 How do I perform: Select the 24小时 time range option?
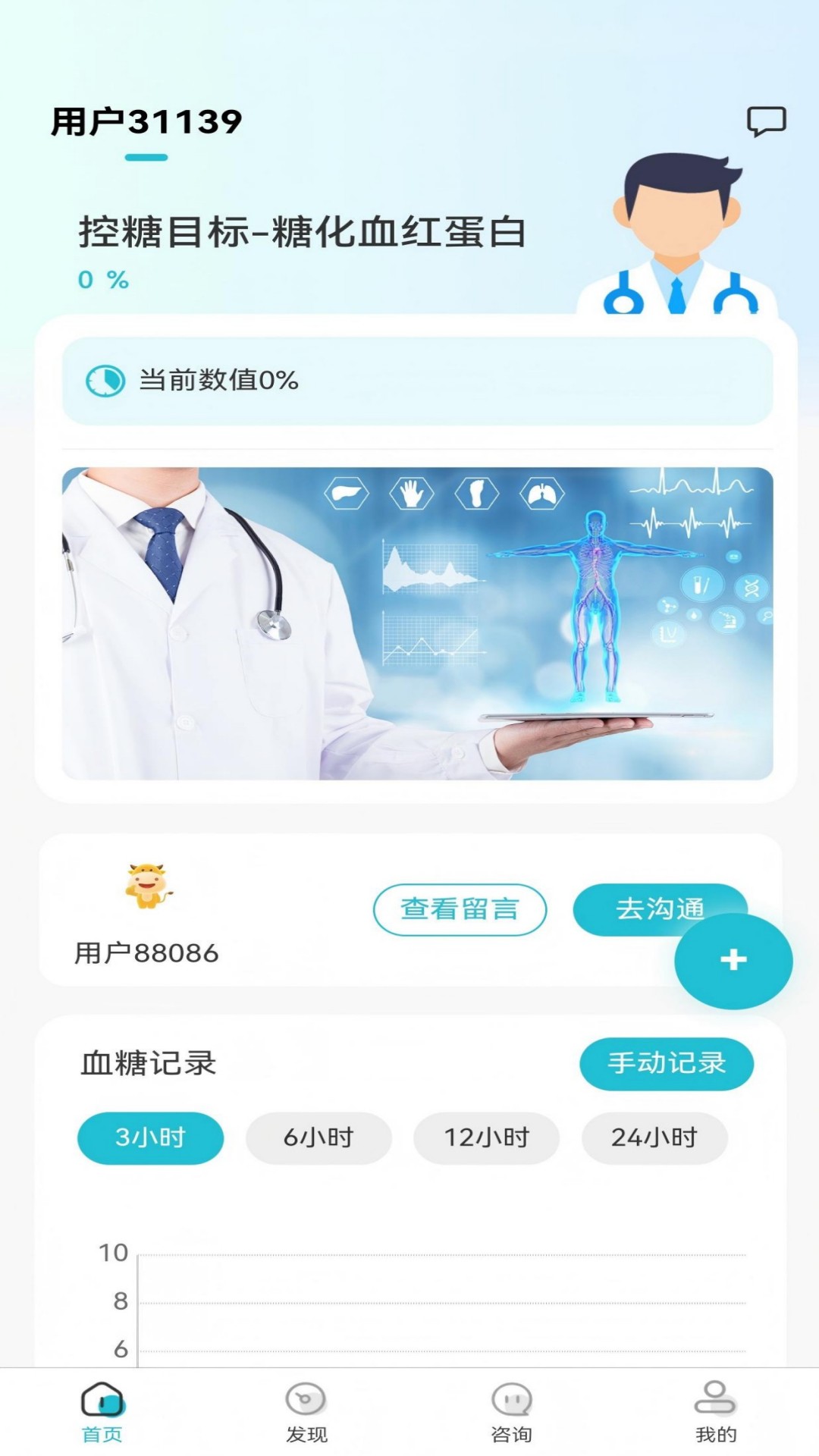click(x=654, y=1137)
